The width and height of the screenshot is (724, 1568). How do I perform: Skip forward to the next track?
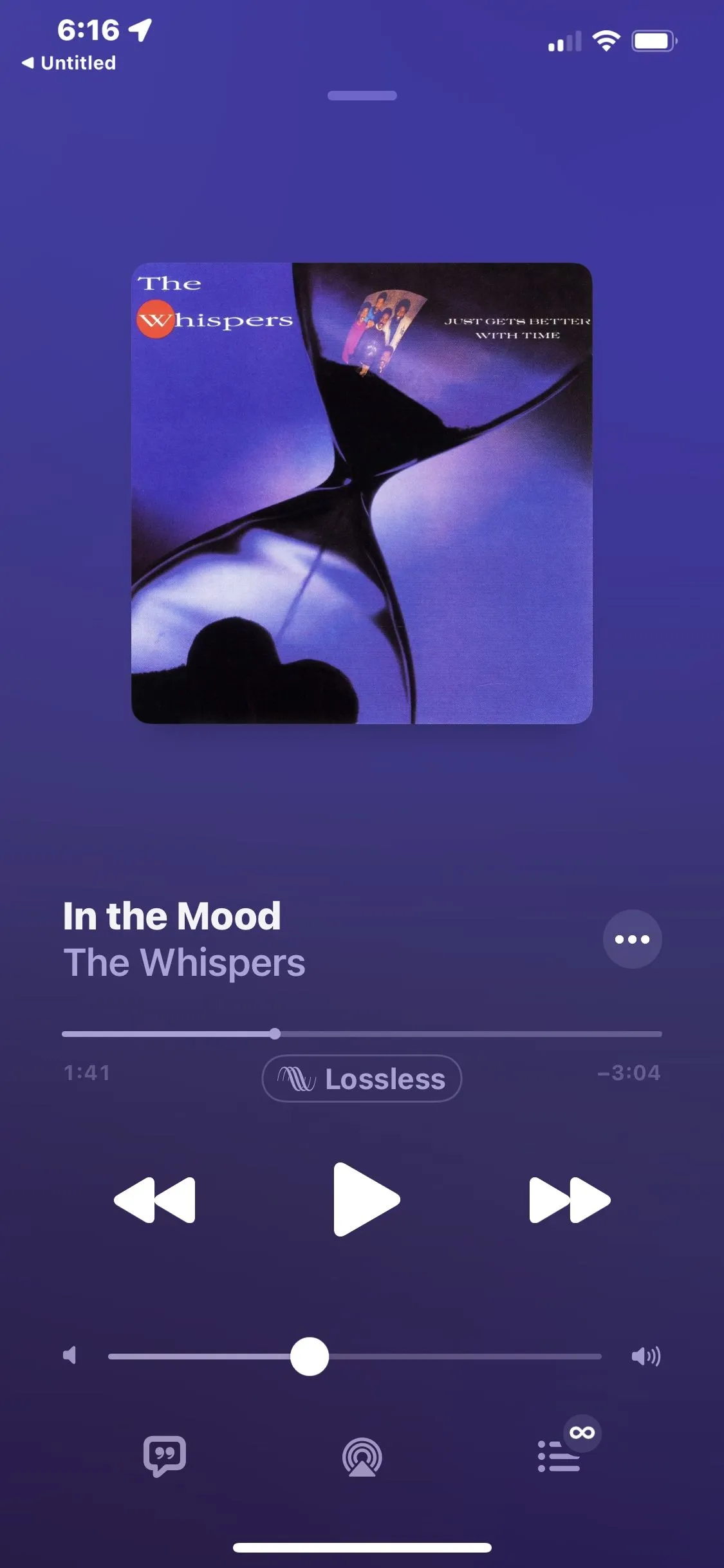tap(570, 1200)
